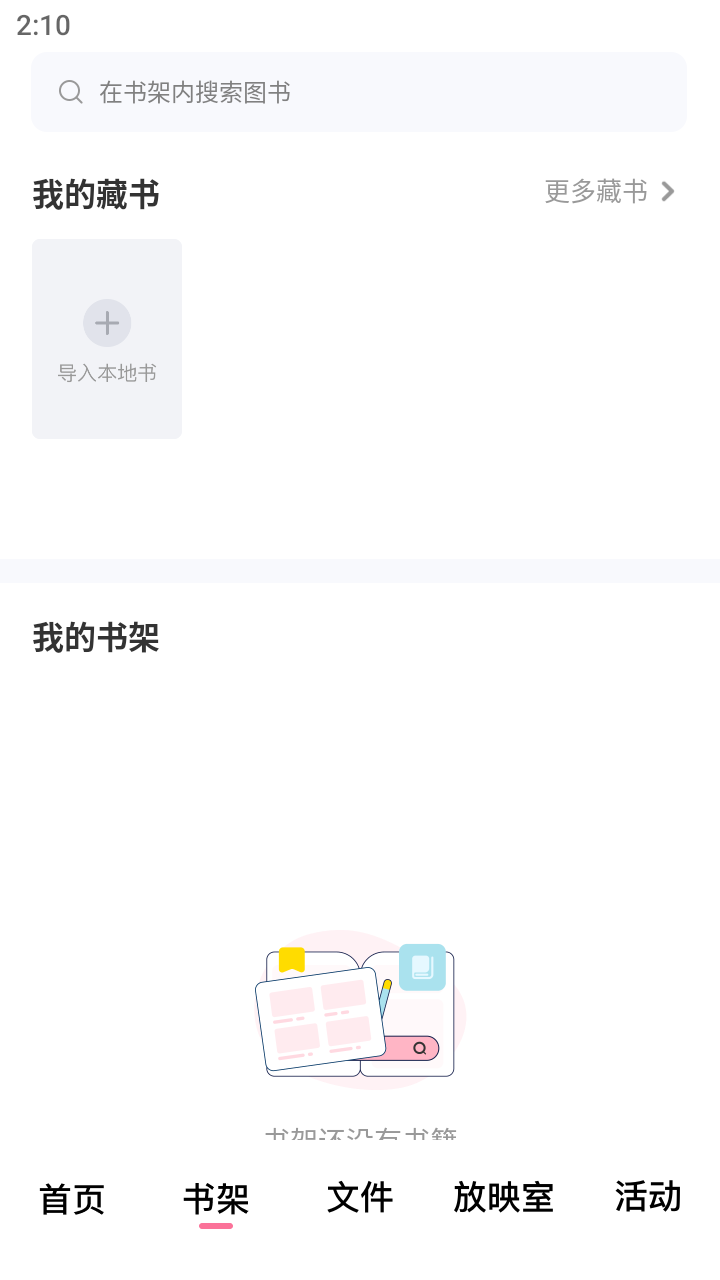Screen dimensions: 720x1280
Task: Switch to the 放映室 tab
Action: [503, 1199]
